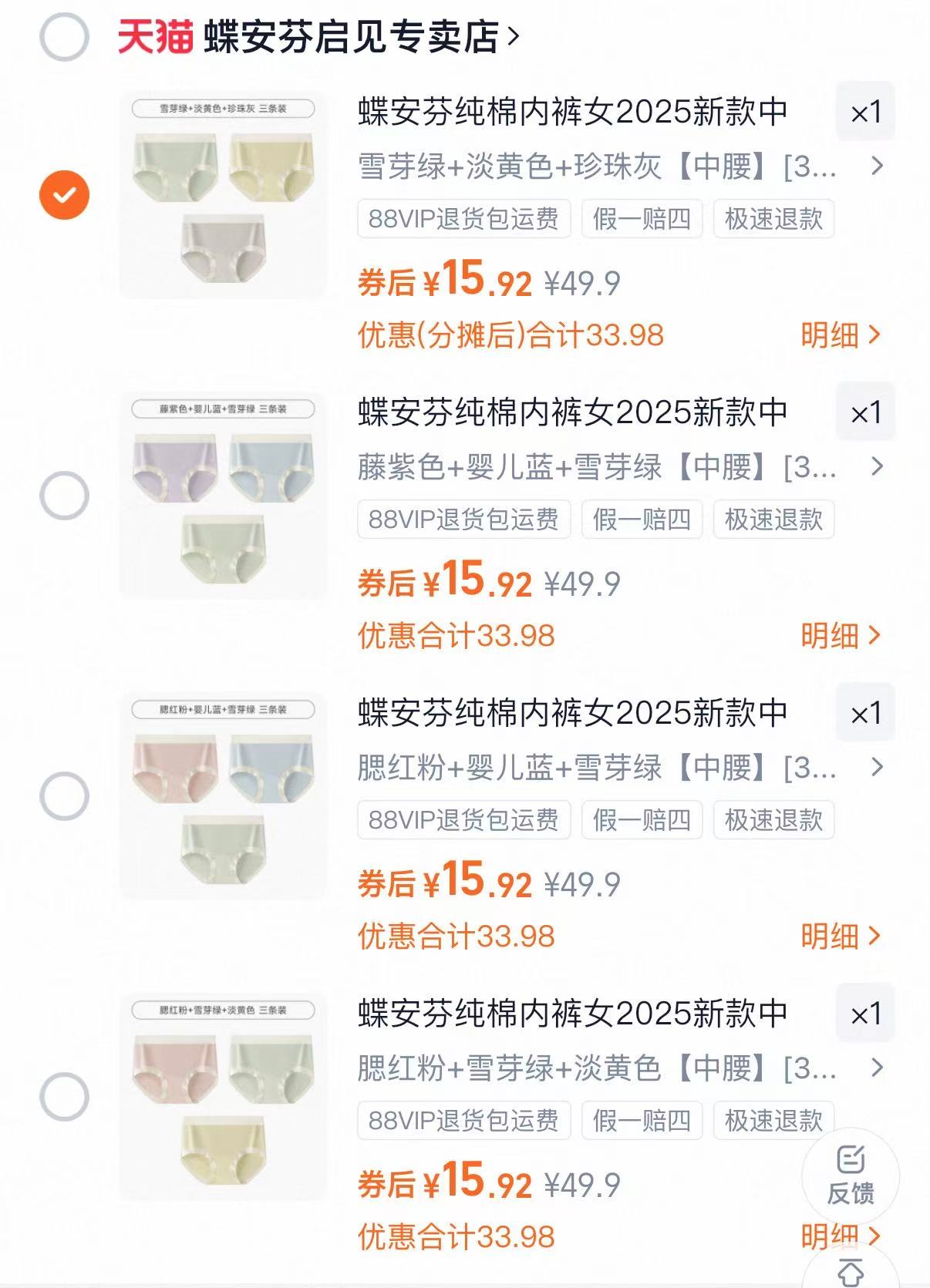The image size is (930, 1288).
Task: Deselect the checked 雪芽绿 three-pack item
Action: (65, 194)
